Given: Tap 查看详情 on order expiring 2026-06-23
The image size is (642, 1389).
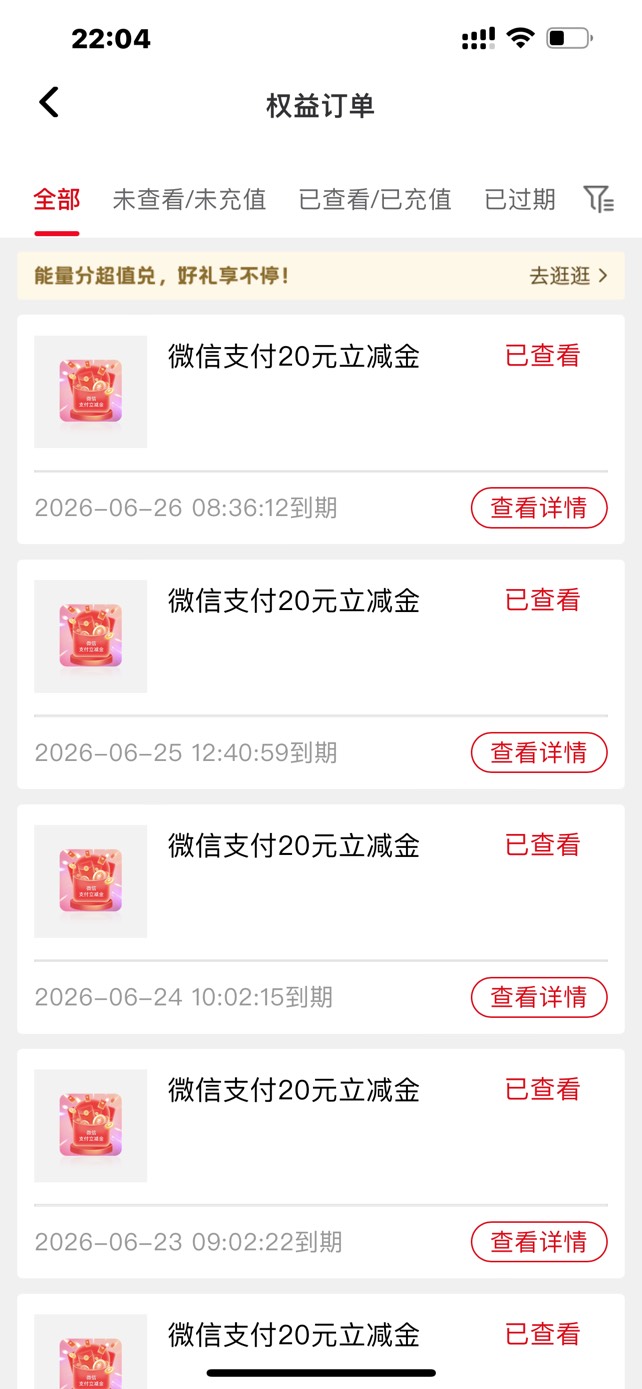Looking at the screenshot, I should point(539,1242).
